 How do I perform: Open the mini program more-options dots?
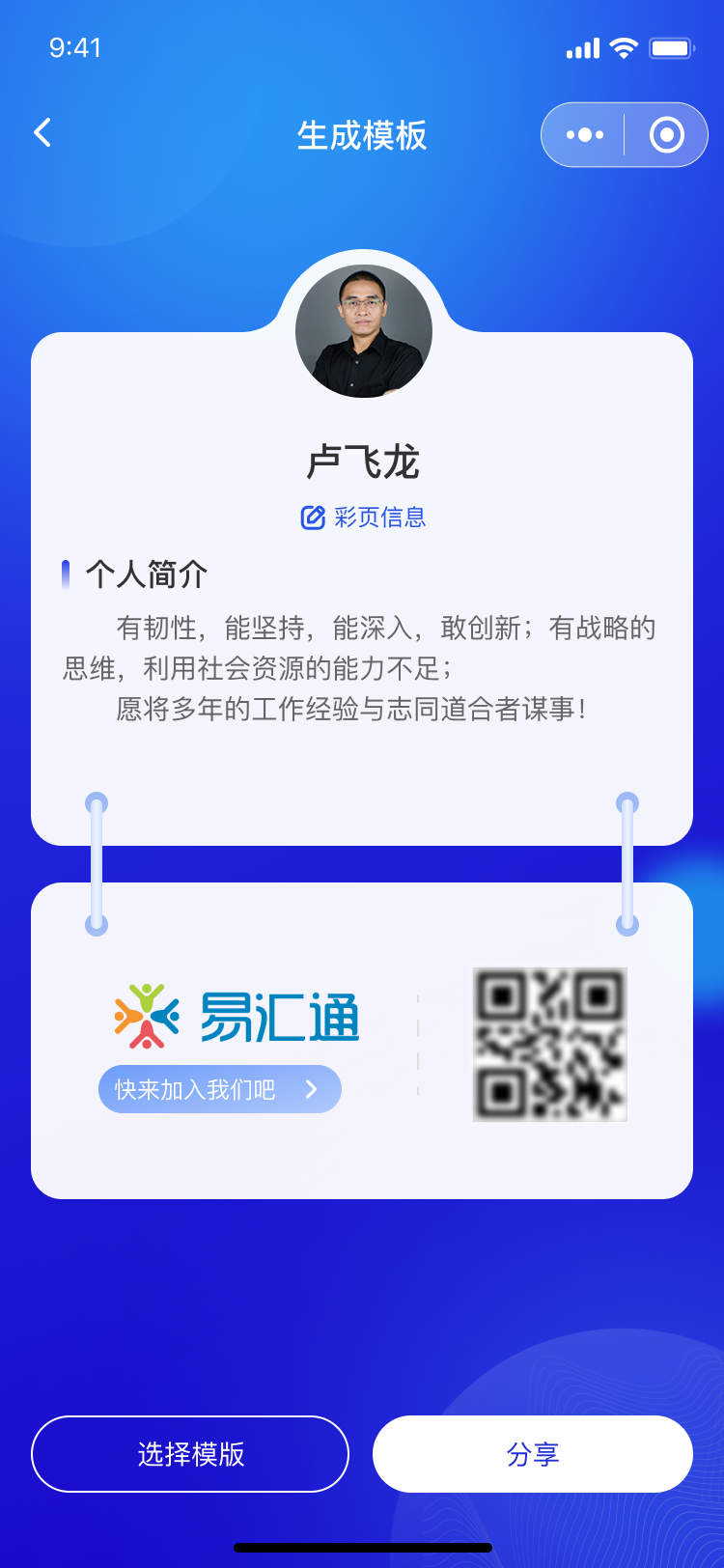[585, 135]
